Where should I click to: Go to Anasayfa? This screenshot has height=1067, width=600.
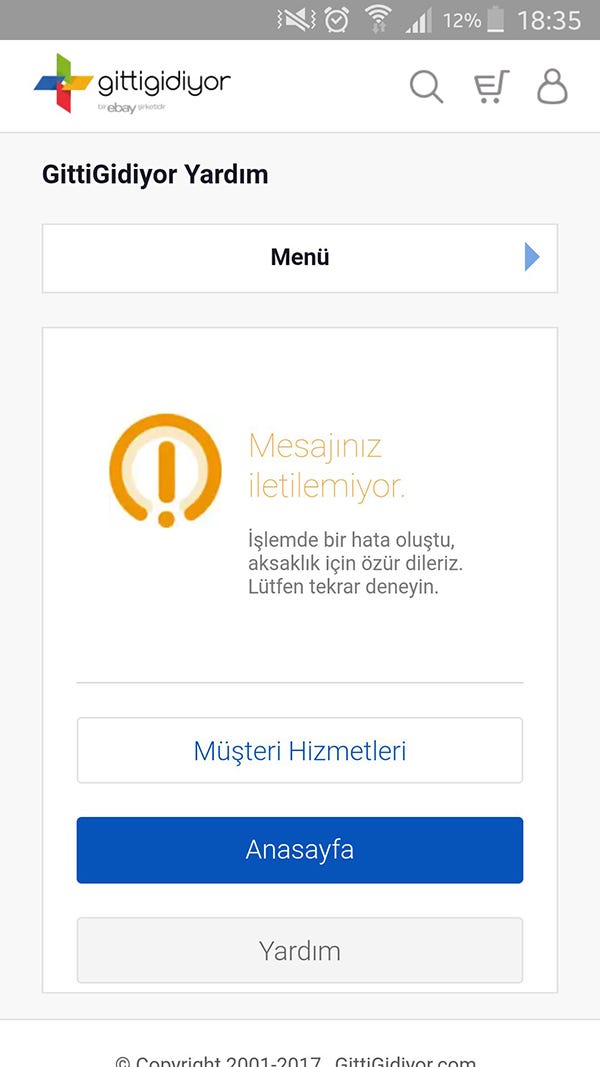300,850
